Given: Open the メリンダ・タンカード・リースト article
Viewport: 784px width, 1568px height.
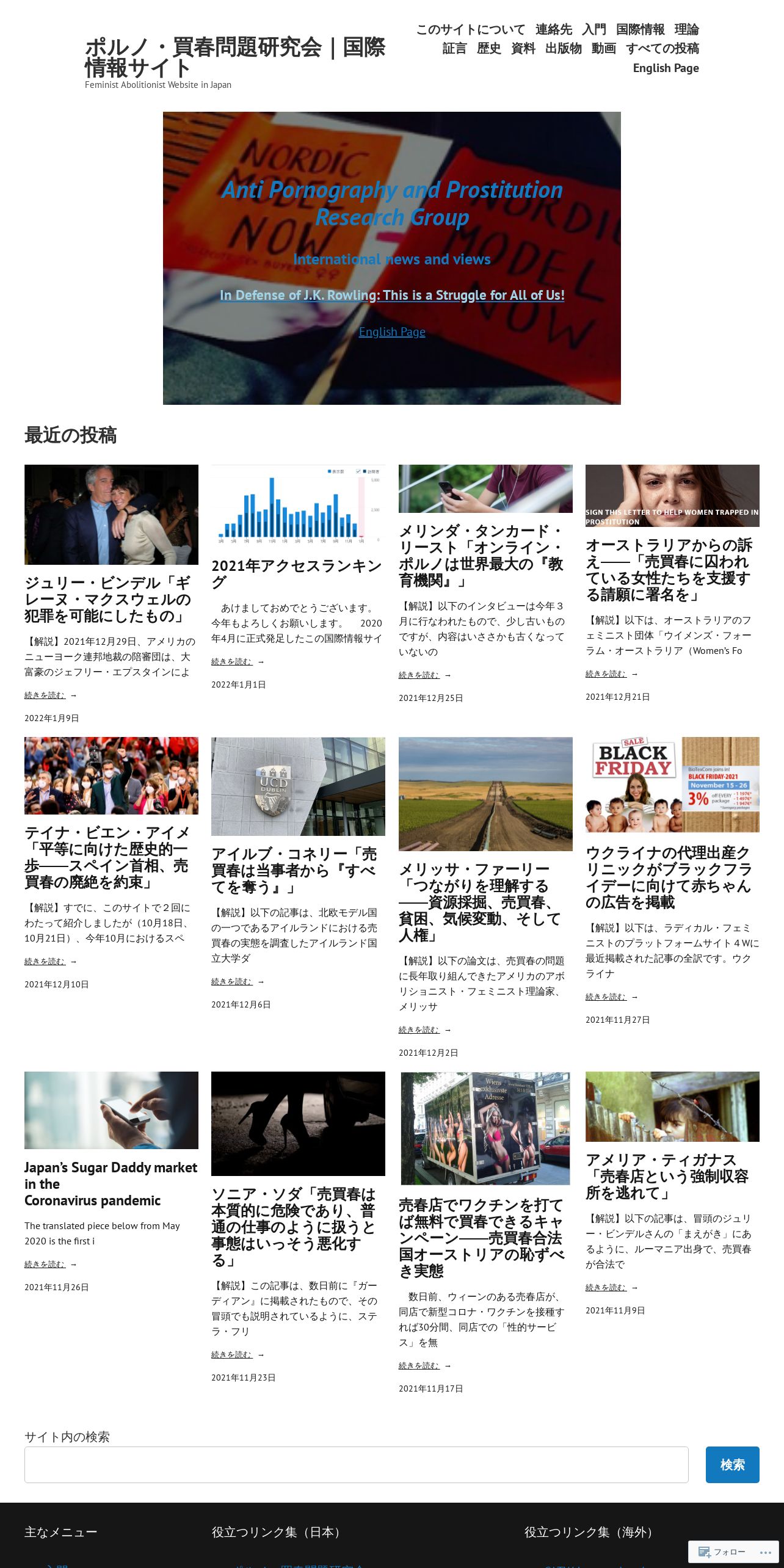Looking at the screenshot, I should 481,556.
